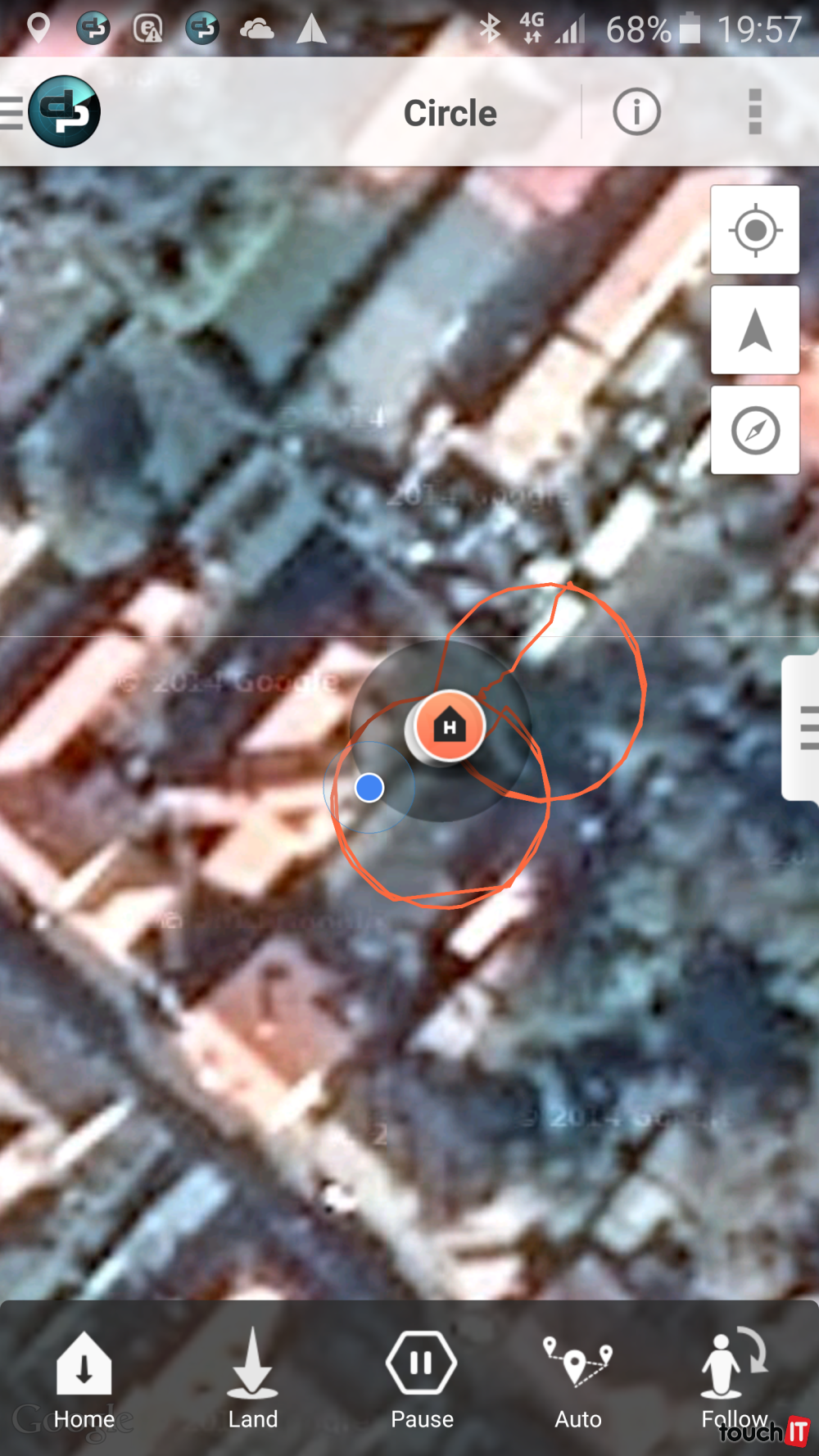Open the overflow menu
The width and height of the screenshot is (819, 1456).
coord(755,112)
